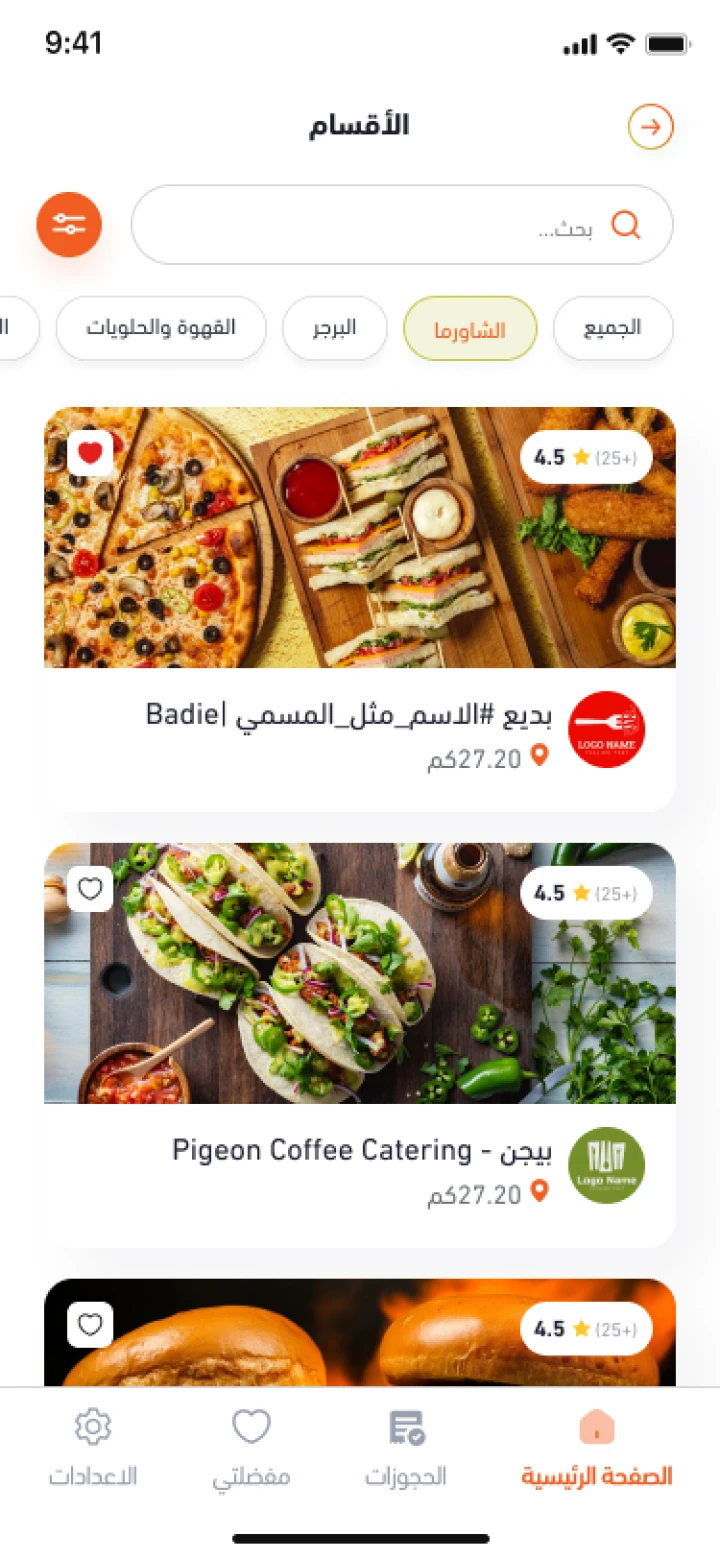720x1559 pixels.
Task: Filter by القهوة والحلويات chip
Action: pos(161,328)
